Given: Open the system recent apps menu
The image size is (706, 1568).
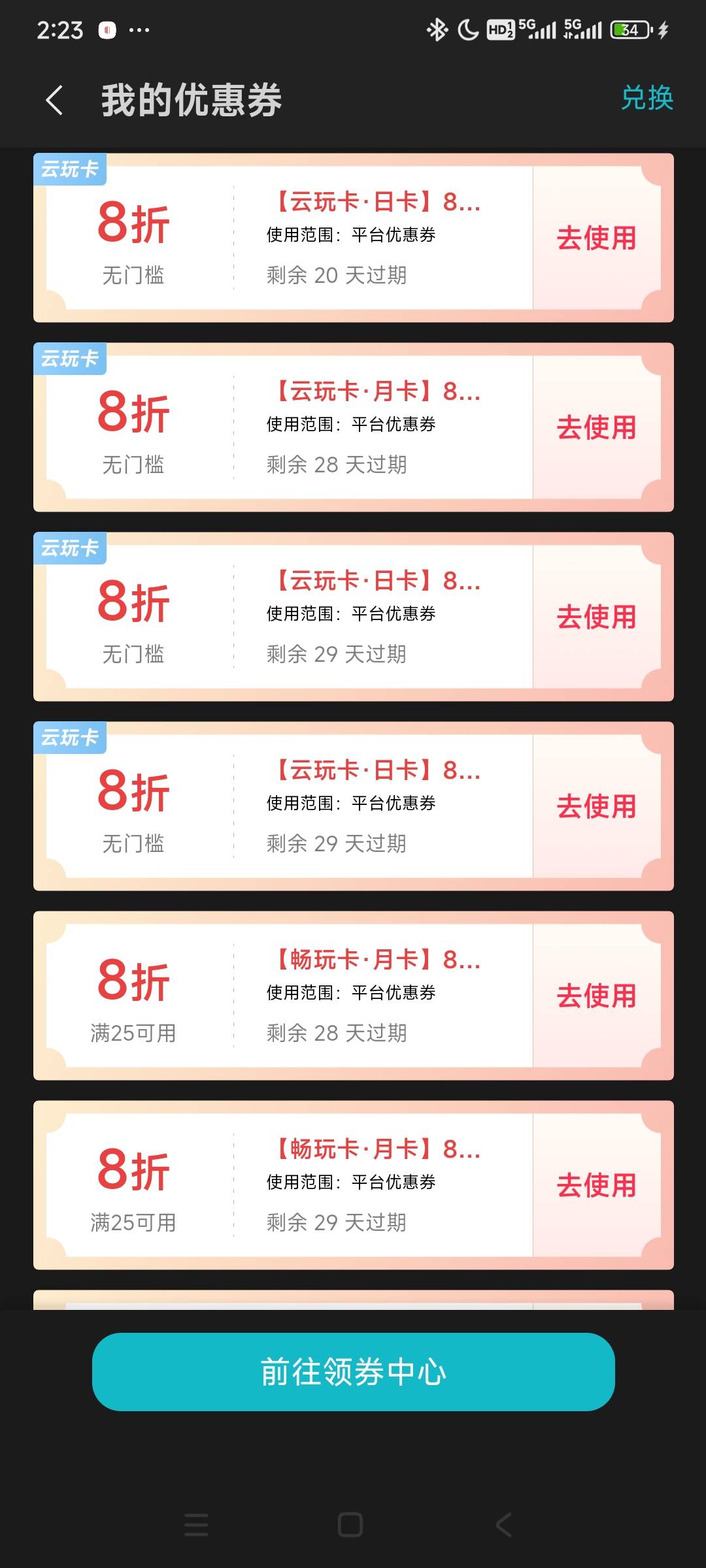Looking at the screenshot, I should (196, 1525).
